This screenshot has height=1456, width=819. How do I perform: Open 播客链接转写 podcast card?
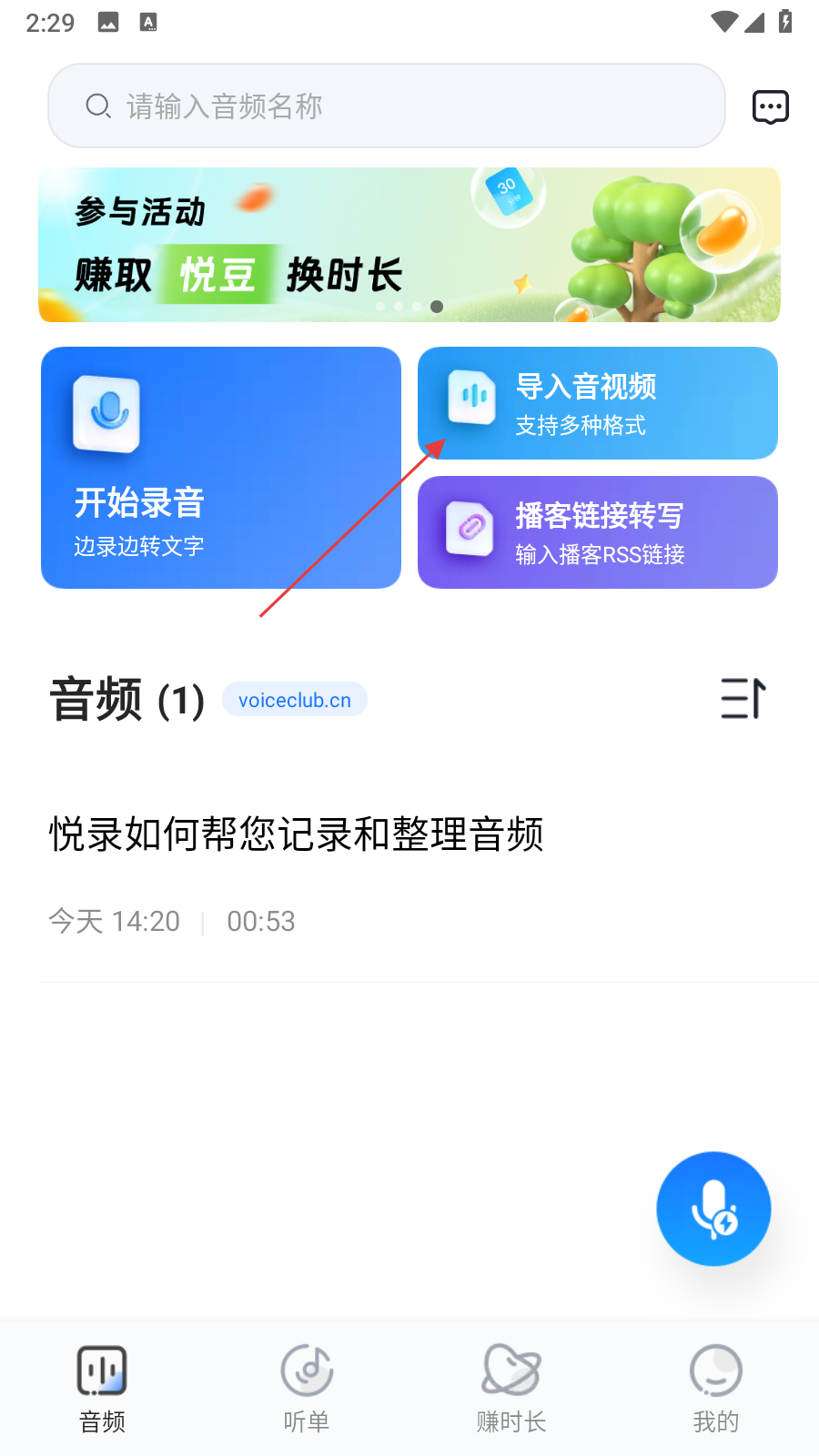[598, 532]
